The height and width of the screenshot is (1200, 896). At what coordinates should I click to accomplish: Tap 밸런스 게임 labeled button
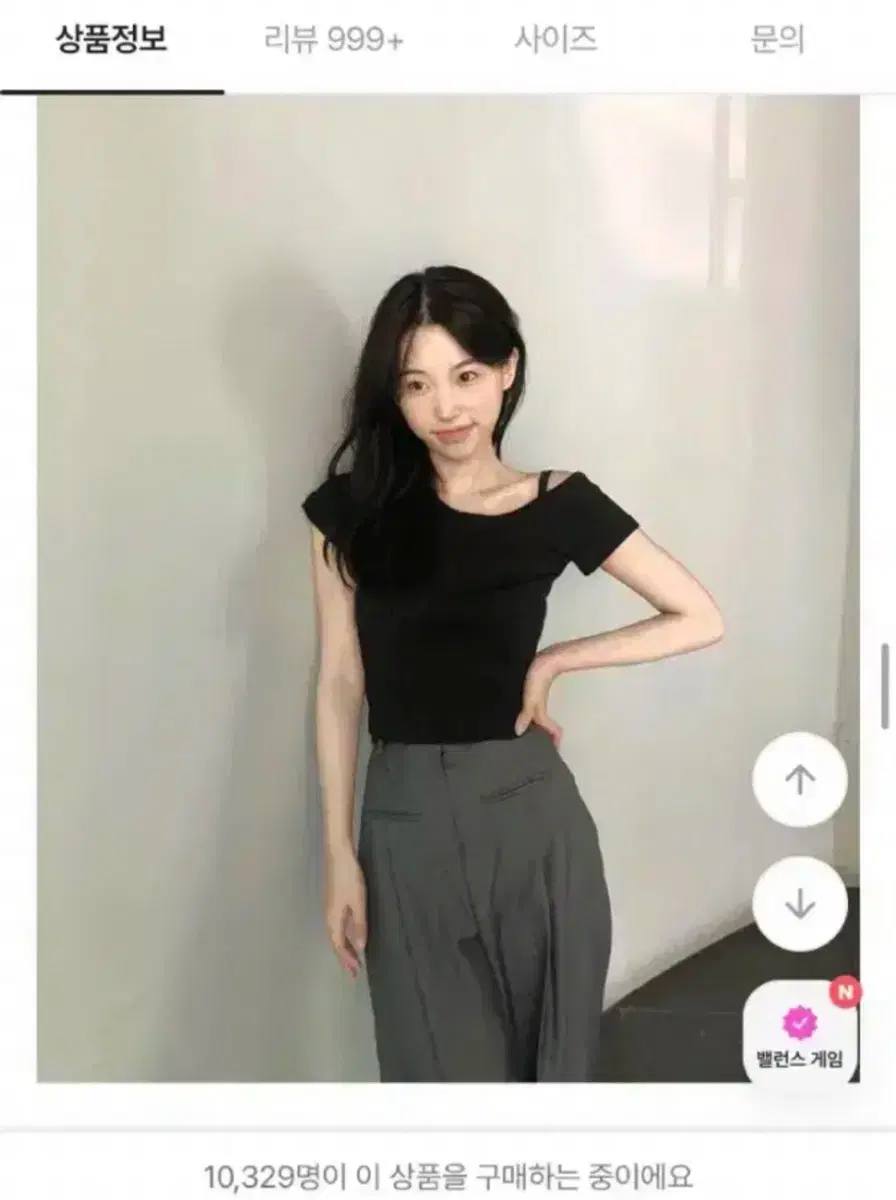pos(797,1060)
